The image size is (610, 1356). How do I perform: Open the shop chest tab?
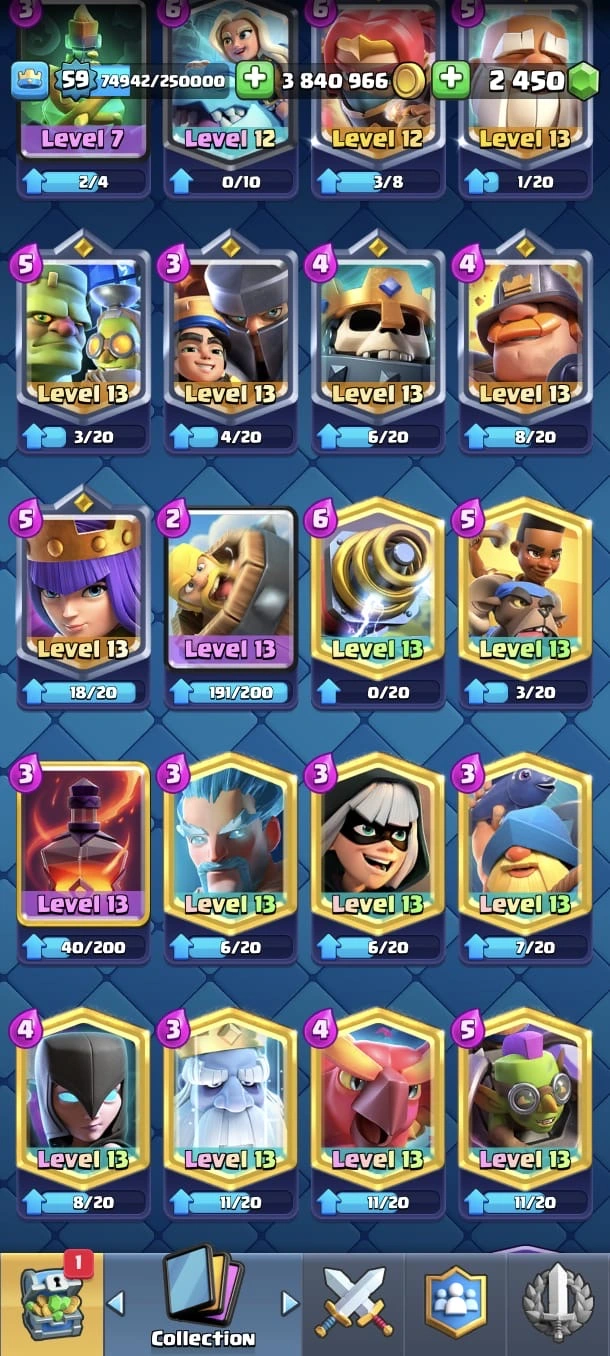[x=50, y=1303]
